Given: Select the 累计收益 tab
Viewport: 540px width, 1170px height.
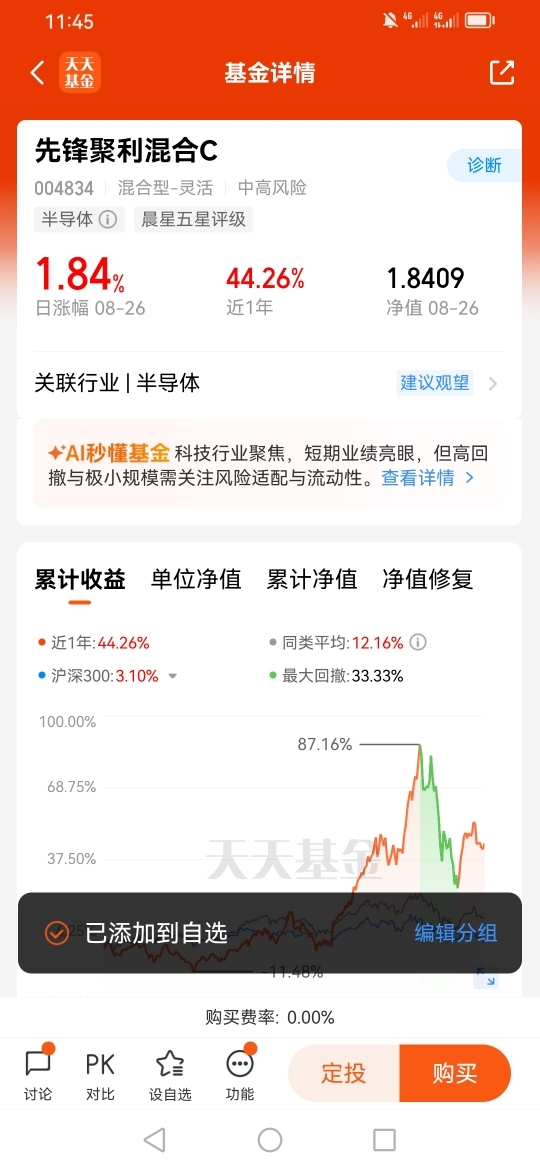Looking at the screenshot, I should [80, 579].
